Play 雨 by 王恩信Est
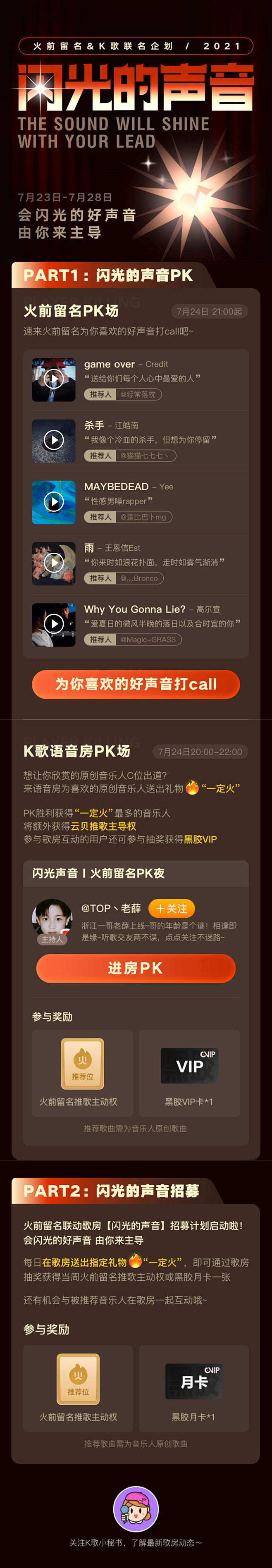This screenshot has width=272, height=1568. tap(54, 563)
